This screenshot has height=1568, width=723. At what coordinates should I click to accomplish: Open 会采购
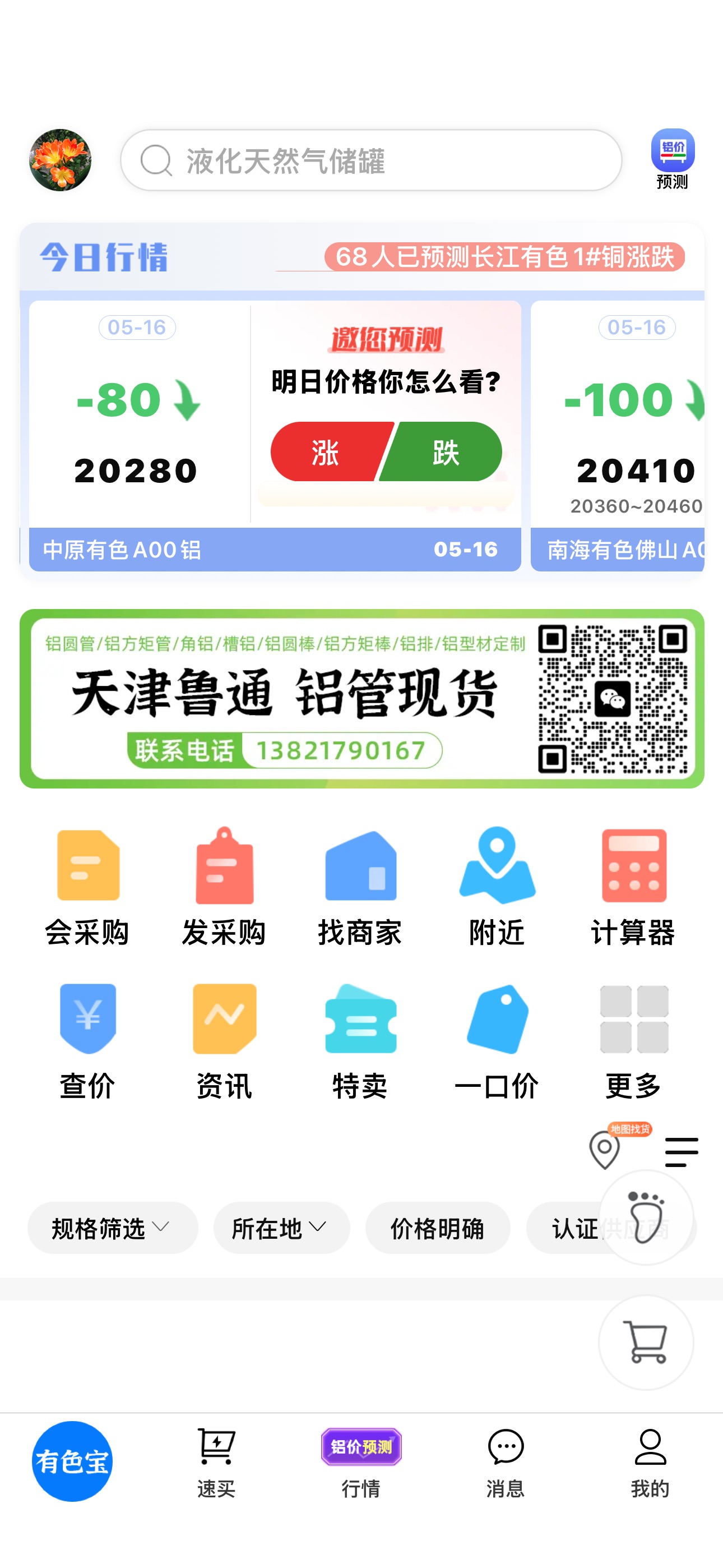87,888
